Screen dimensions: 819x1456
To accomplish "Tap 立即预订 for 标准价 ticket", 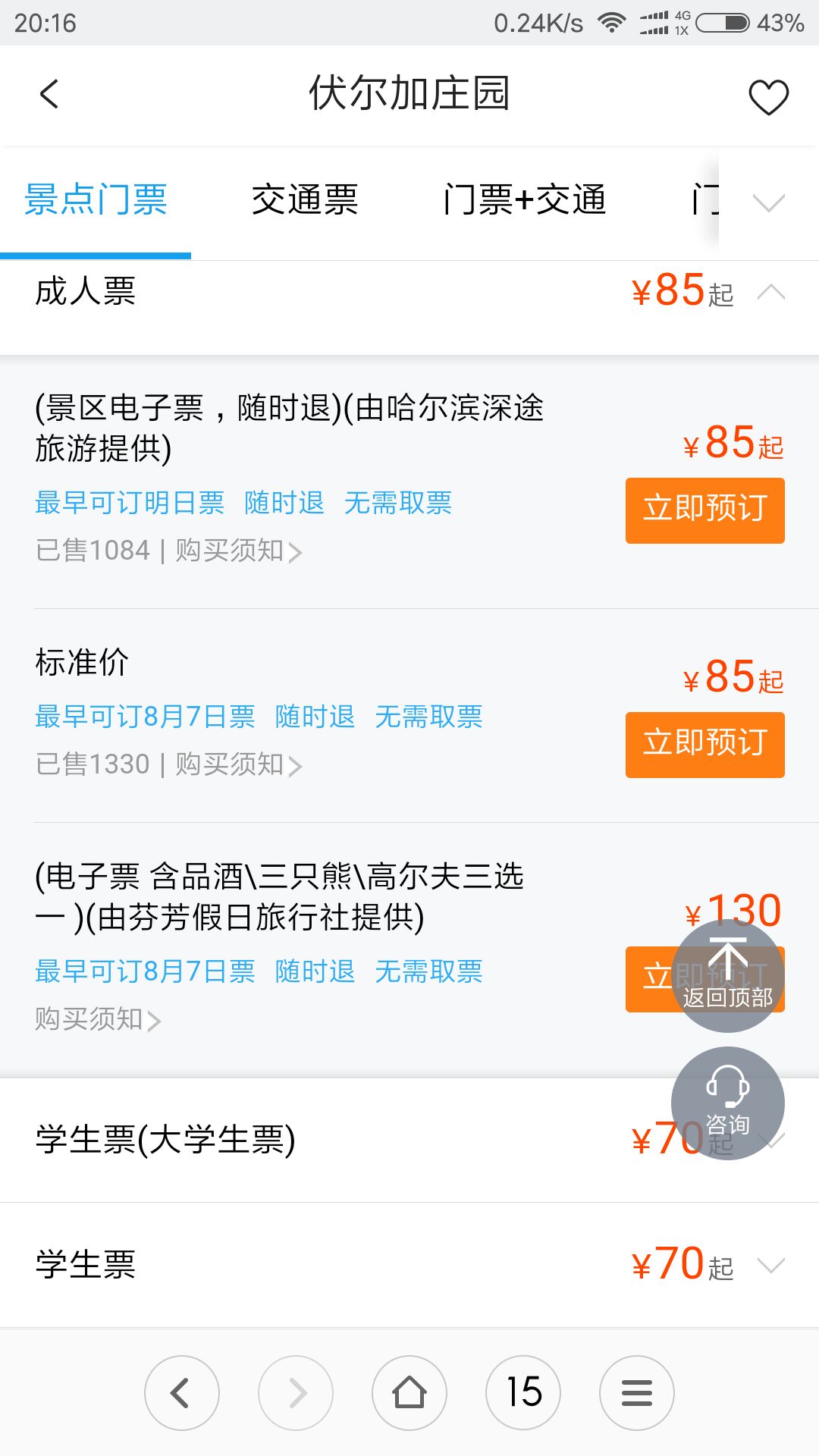I will coord(704,745).
